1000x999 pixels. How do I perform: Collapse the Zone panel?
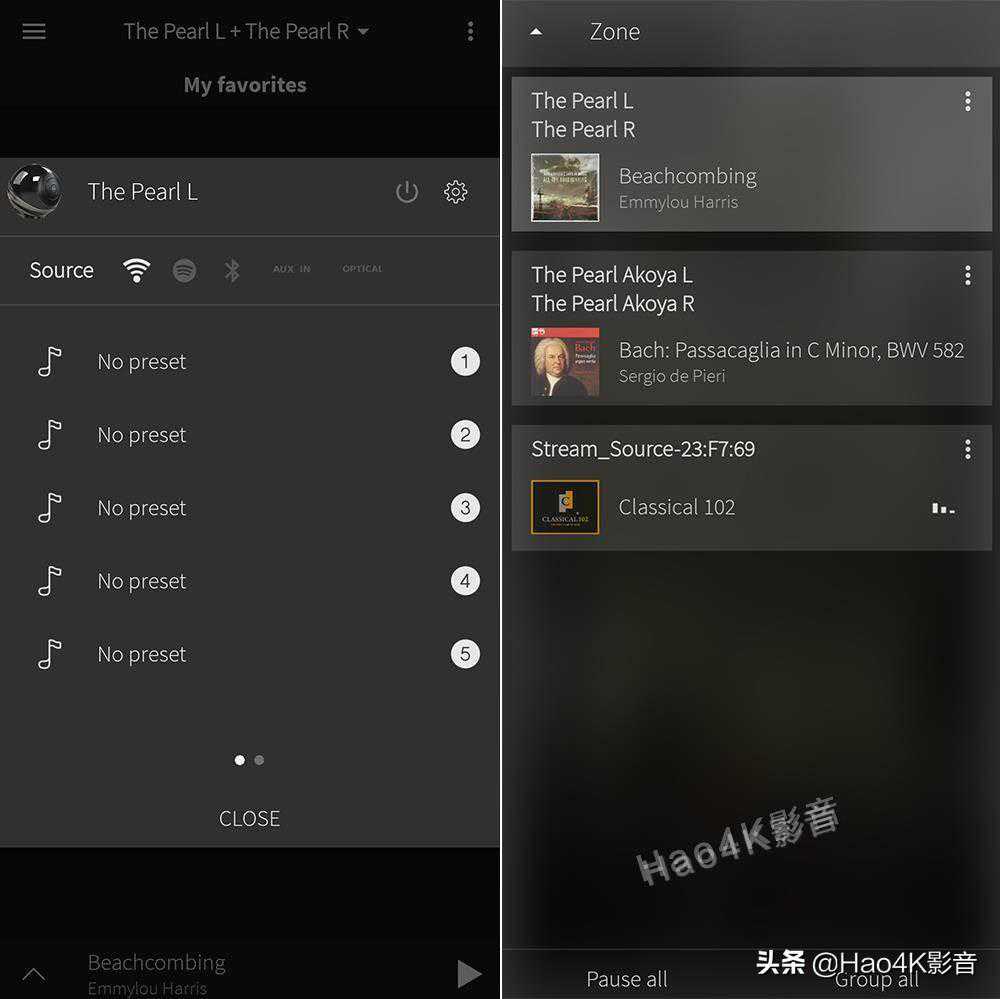[536, 32]
